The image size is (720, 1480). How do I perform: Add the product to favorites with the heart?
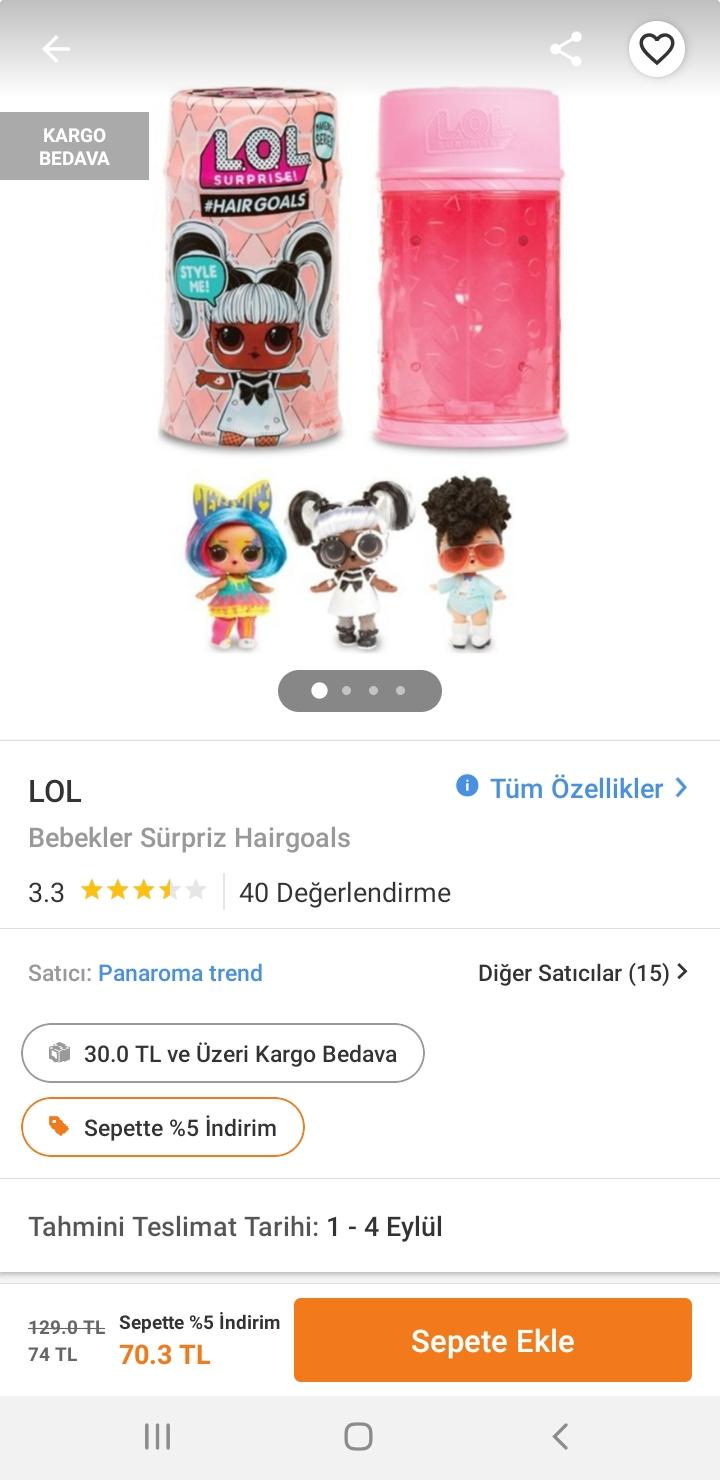click(657, 49)
